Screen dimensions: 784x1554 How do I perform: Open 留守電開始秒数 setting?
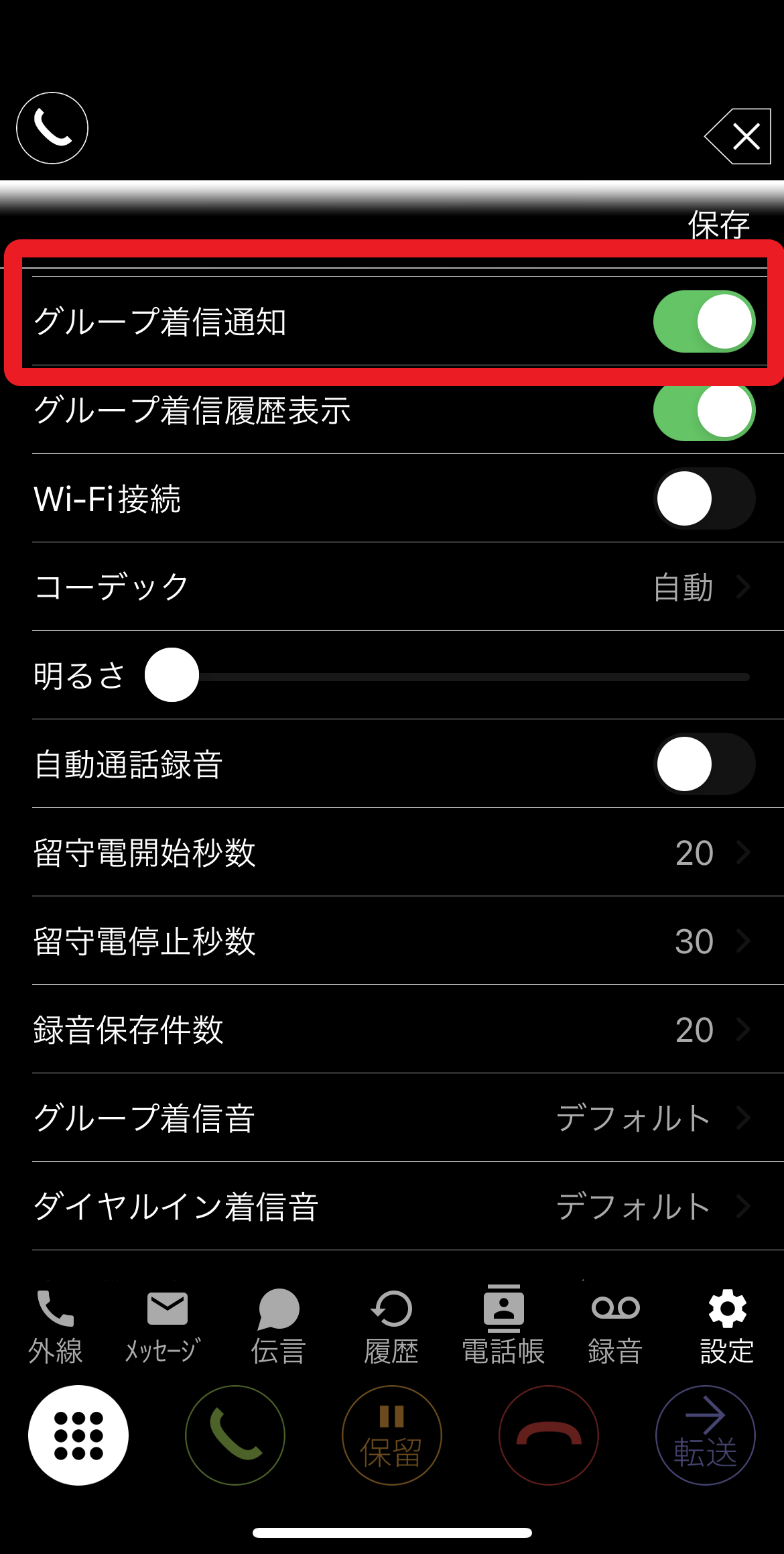coord(392,853)
